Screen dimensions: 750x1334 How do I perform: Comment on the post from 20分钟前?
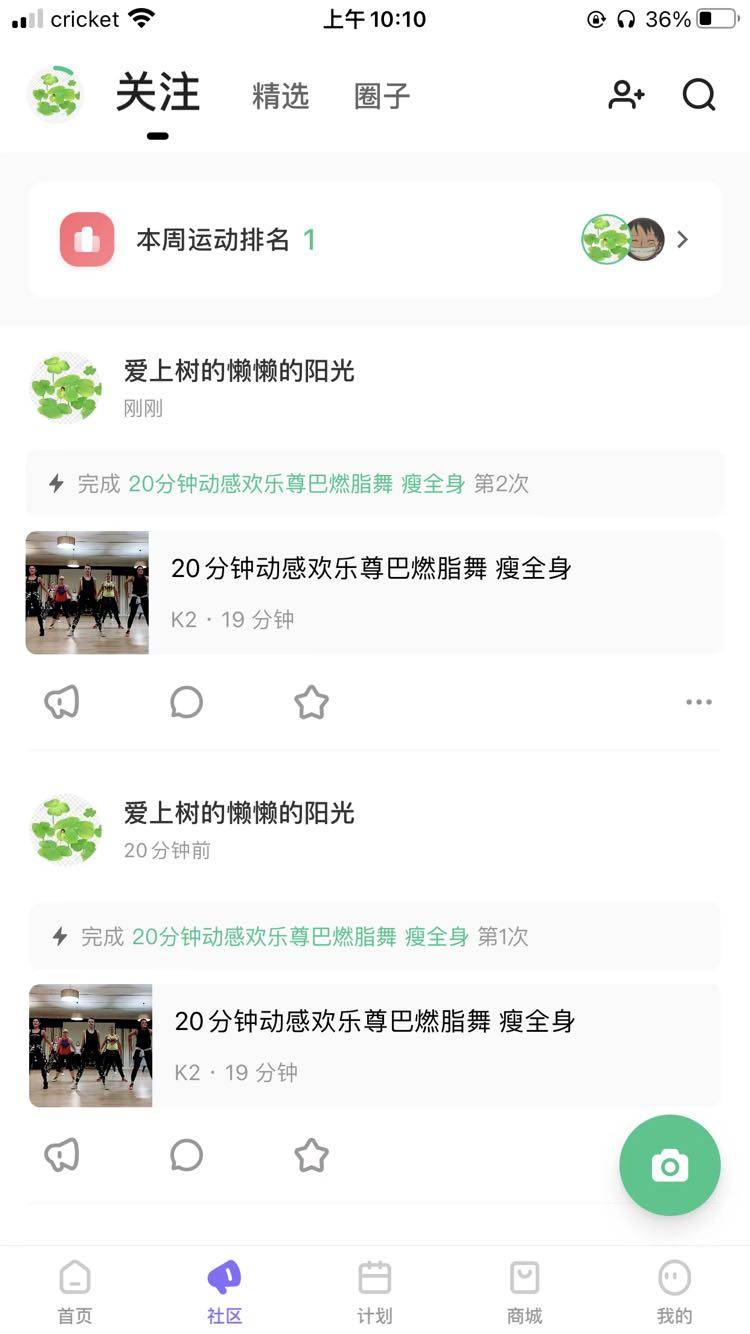186,1155
